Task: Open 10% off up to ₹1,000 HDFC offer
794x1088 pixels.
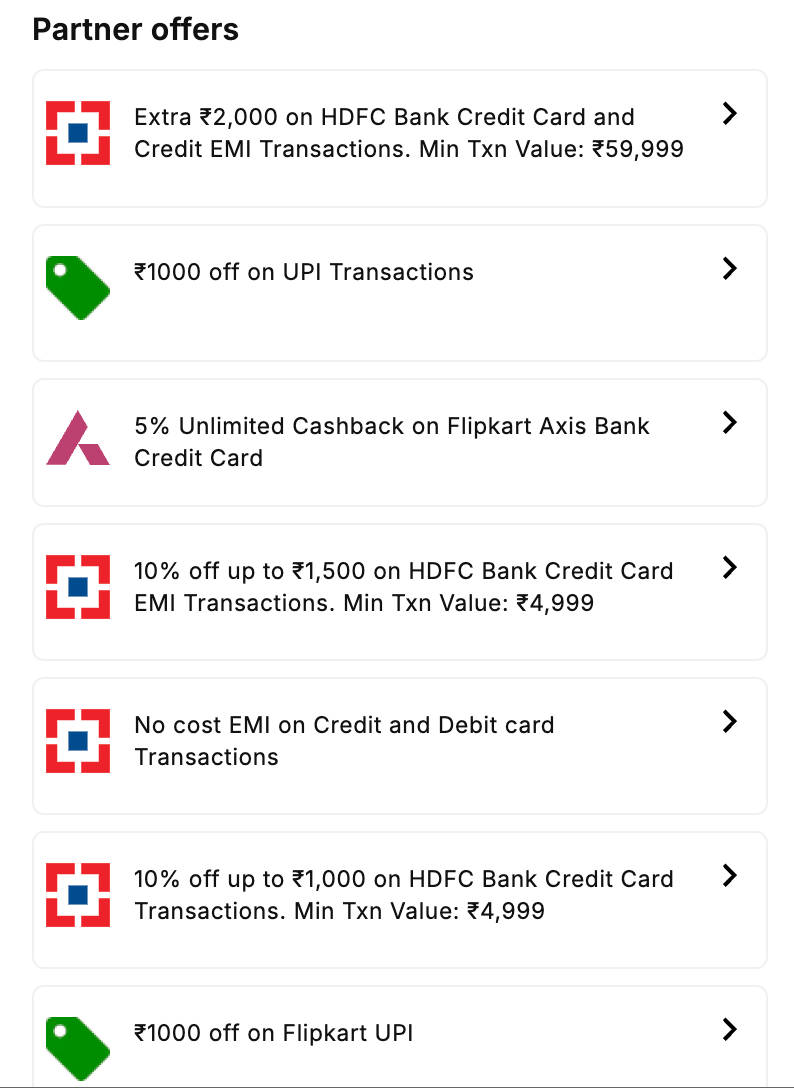Action: tap(400, 898)
